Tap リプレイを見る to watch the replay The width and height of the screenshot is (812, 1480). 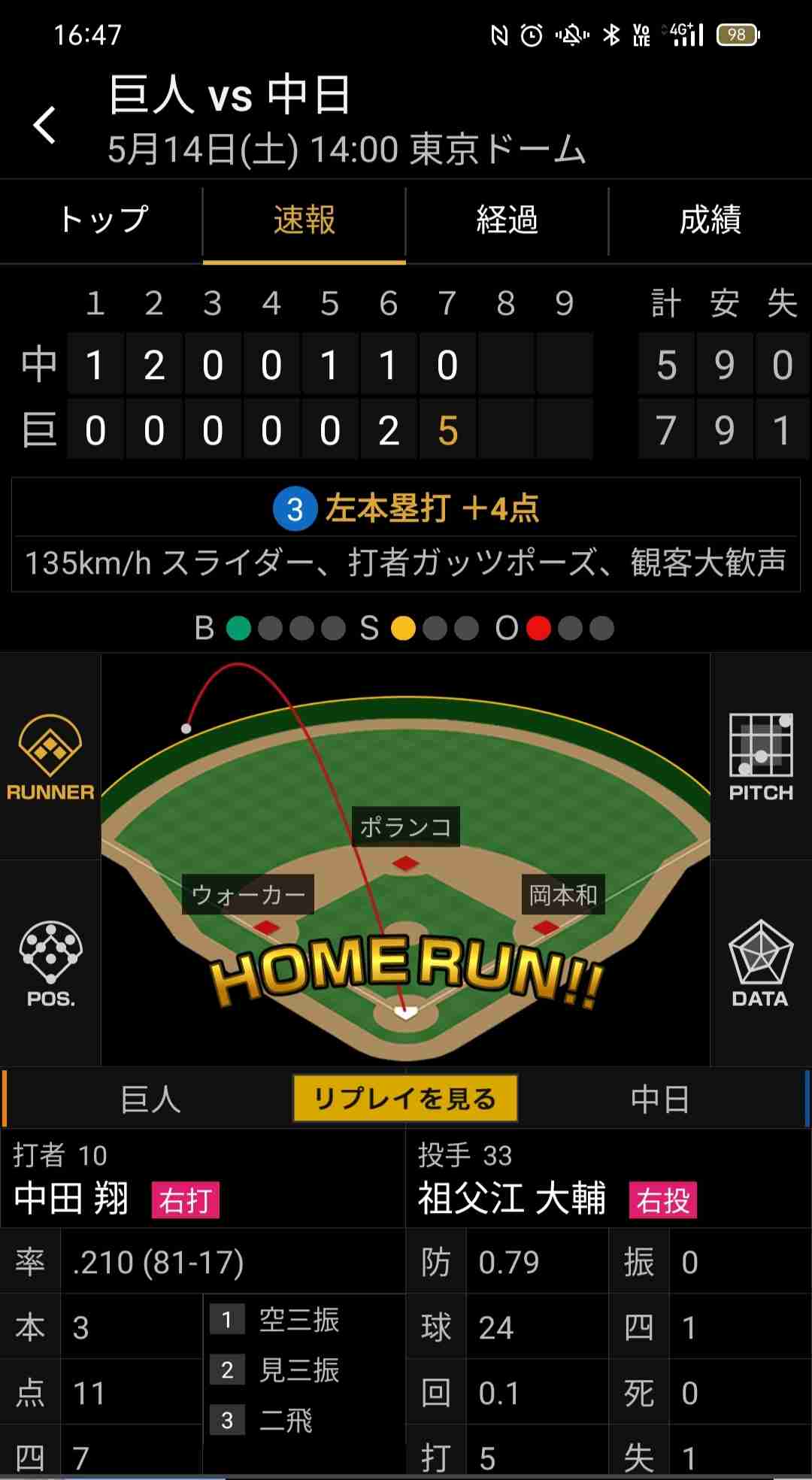point(405,1099)
